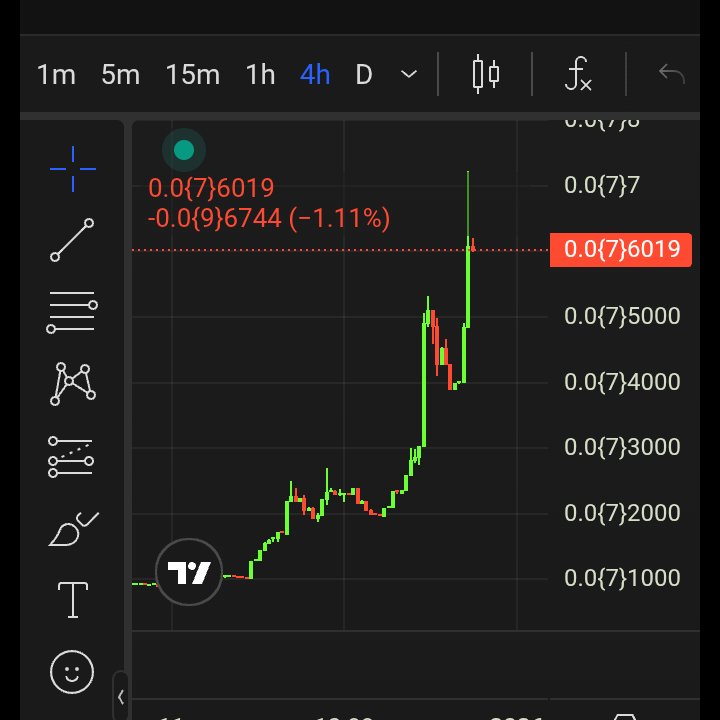Open the forecasting and measurement tools
The height and width of the screenshot is (720, 720).
pos(73,456)
